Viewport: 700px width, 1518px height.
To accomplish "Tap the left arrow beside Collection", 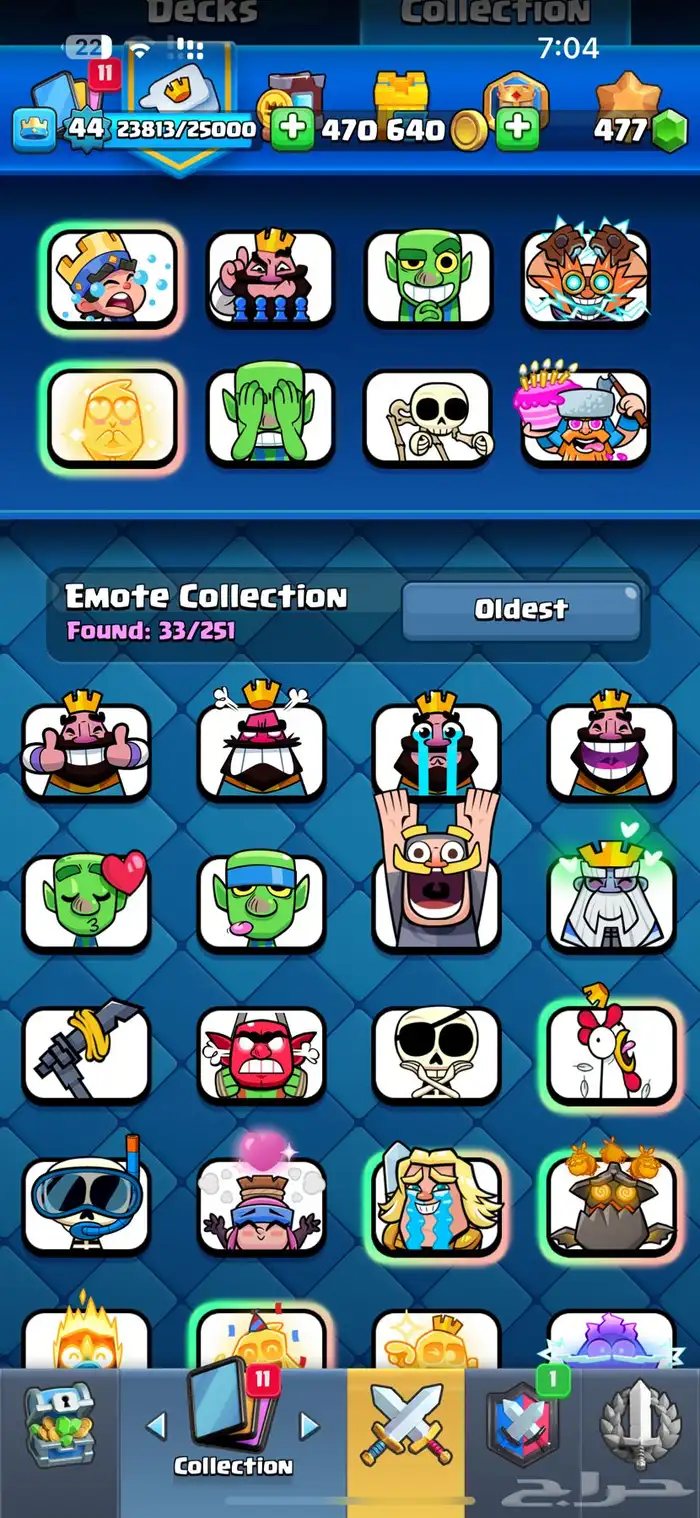I will click(156, 1426).
